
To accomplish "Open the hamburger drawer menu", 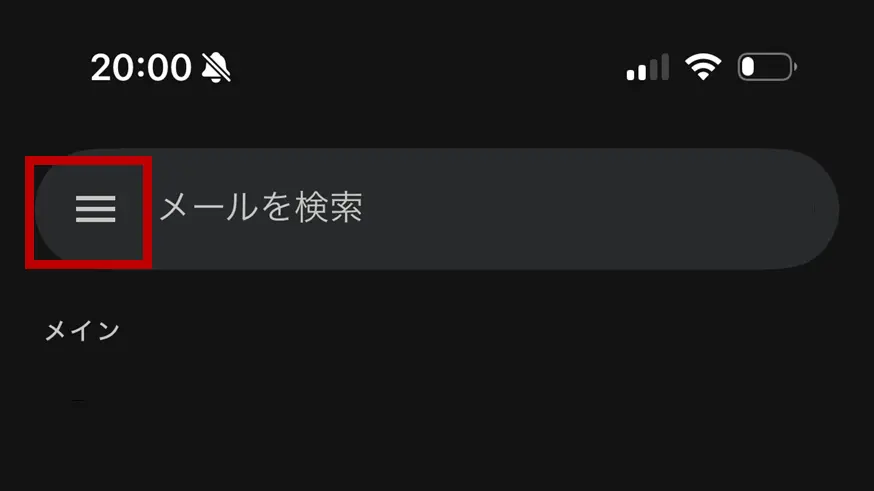I will click(95, 209).
